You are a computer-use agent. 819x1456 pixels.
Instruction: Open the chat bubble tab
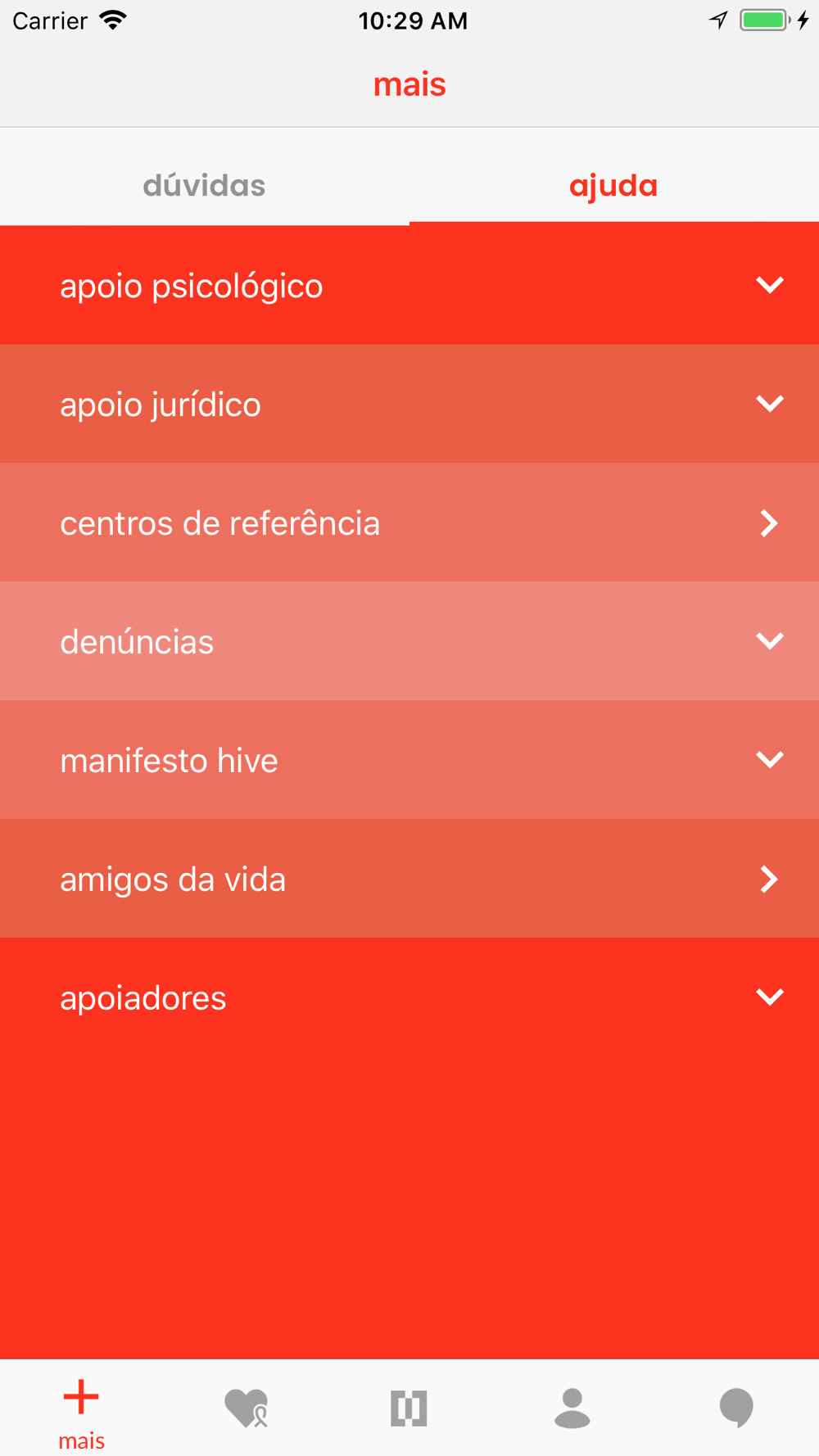point(736,1408)
